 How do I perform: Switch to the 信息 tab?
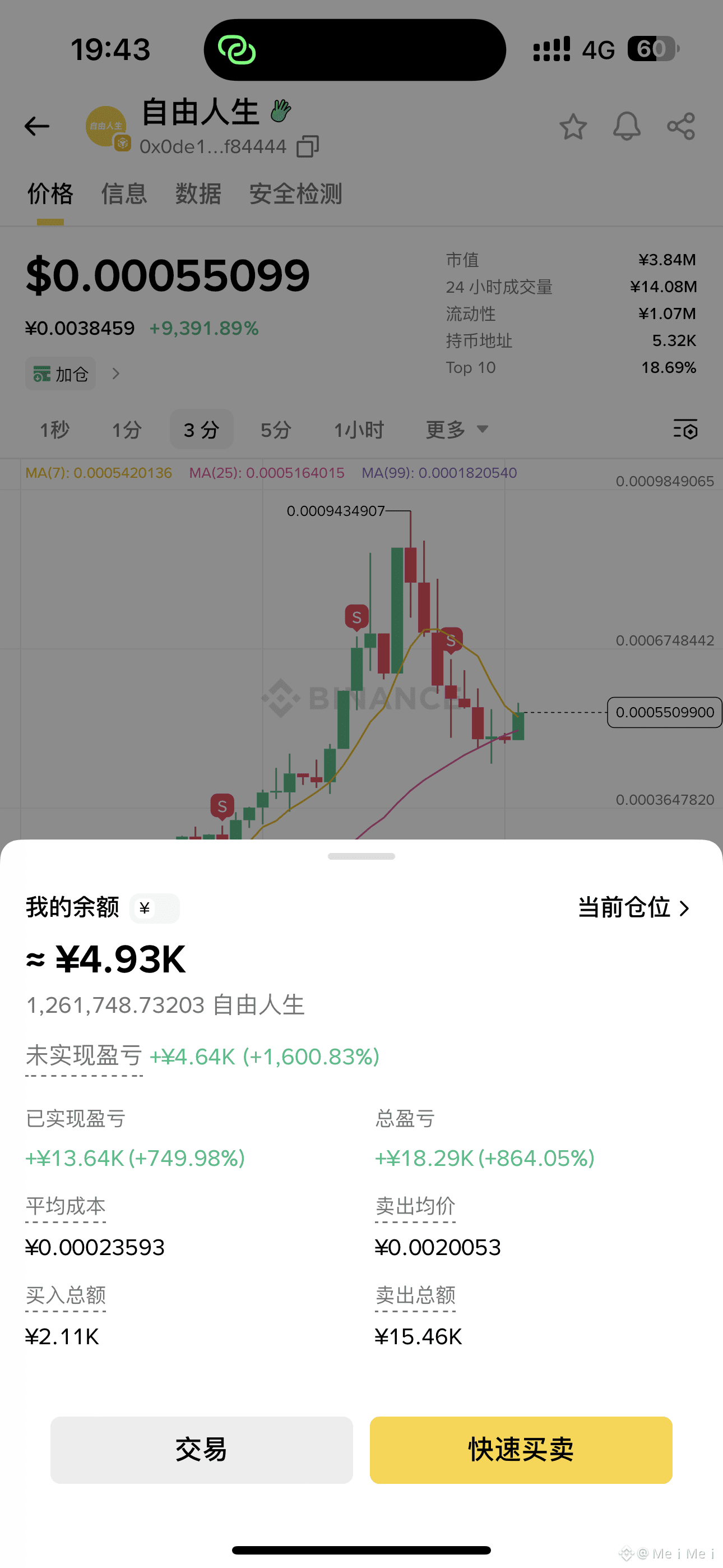click(x=123, y=193)
